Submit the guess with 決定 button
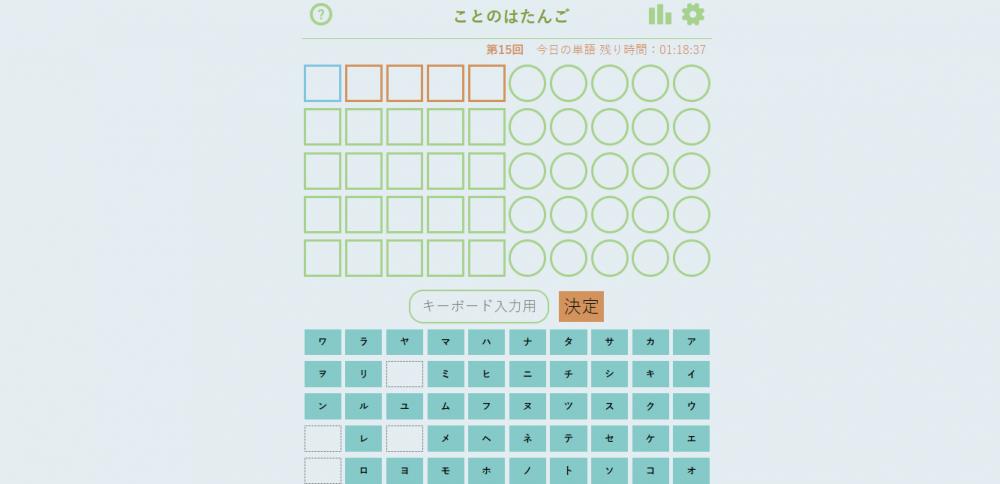This screenshot has height=484, width=1000. click(x=581, y=306)
